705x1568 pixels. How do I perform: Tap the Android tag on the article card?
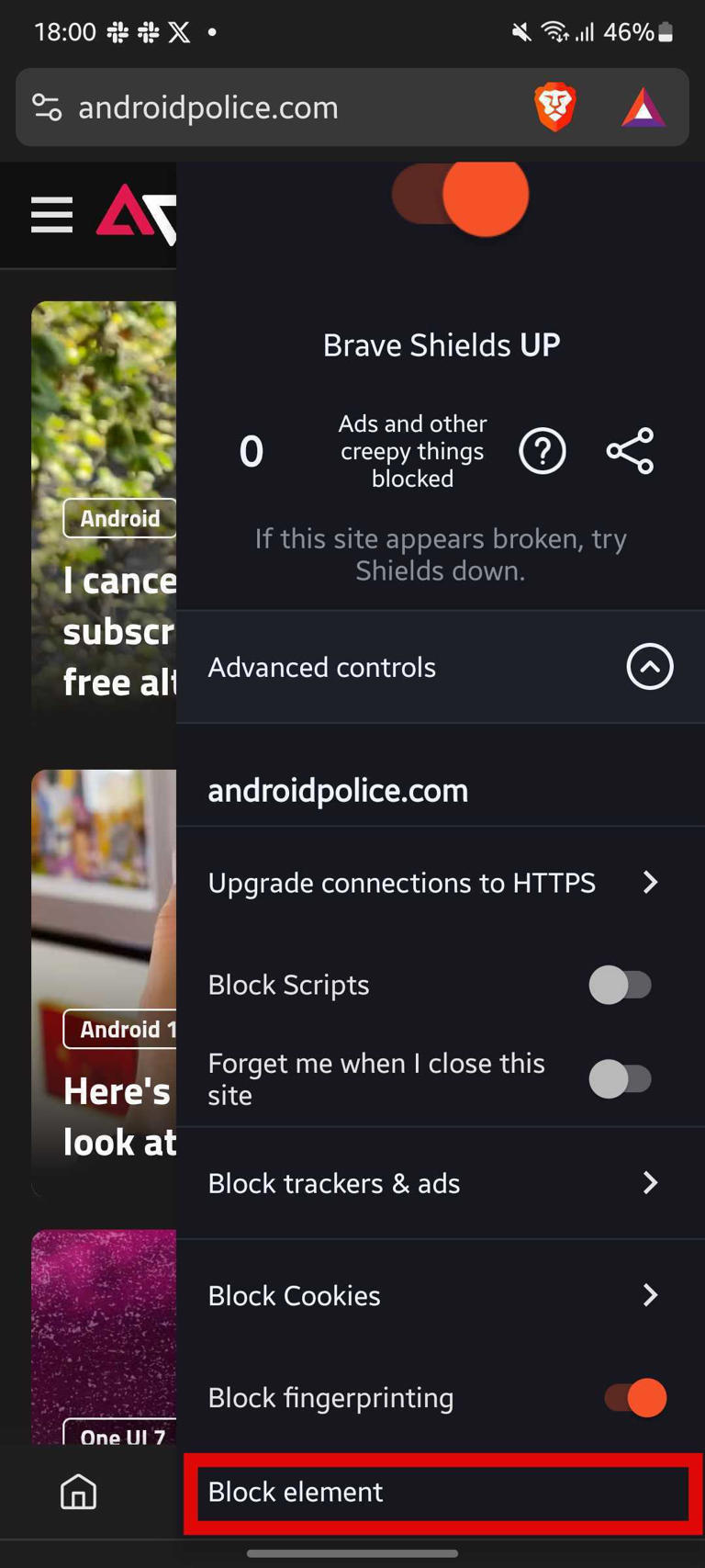click(118, 518)
